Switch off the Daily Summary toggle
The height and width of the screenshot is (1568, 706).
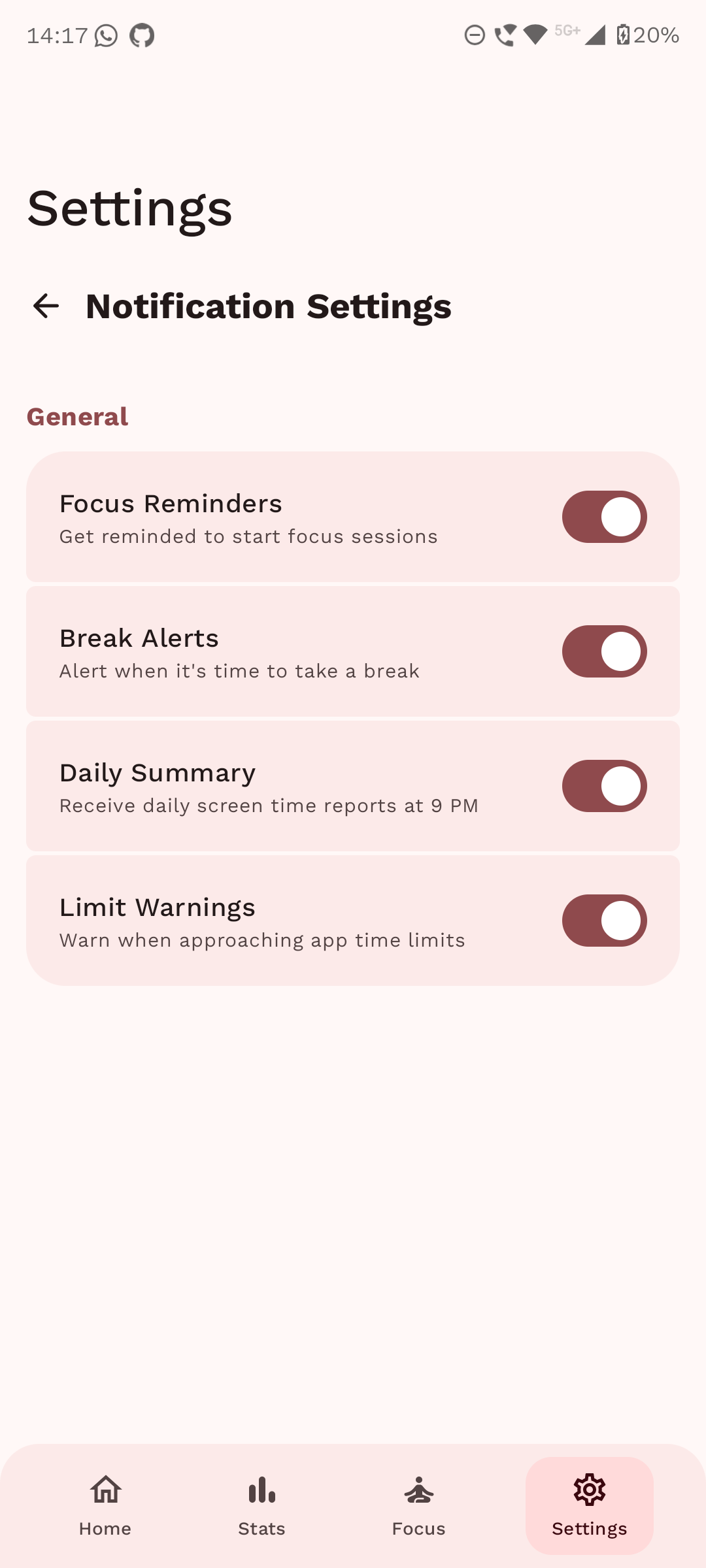(604, 786)
